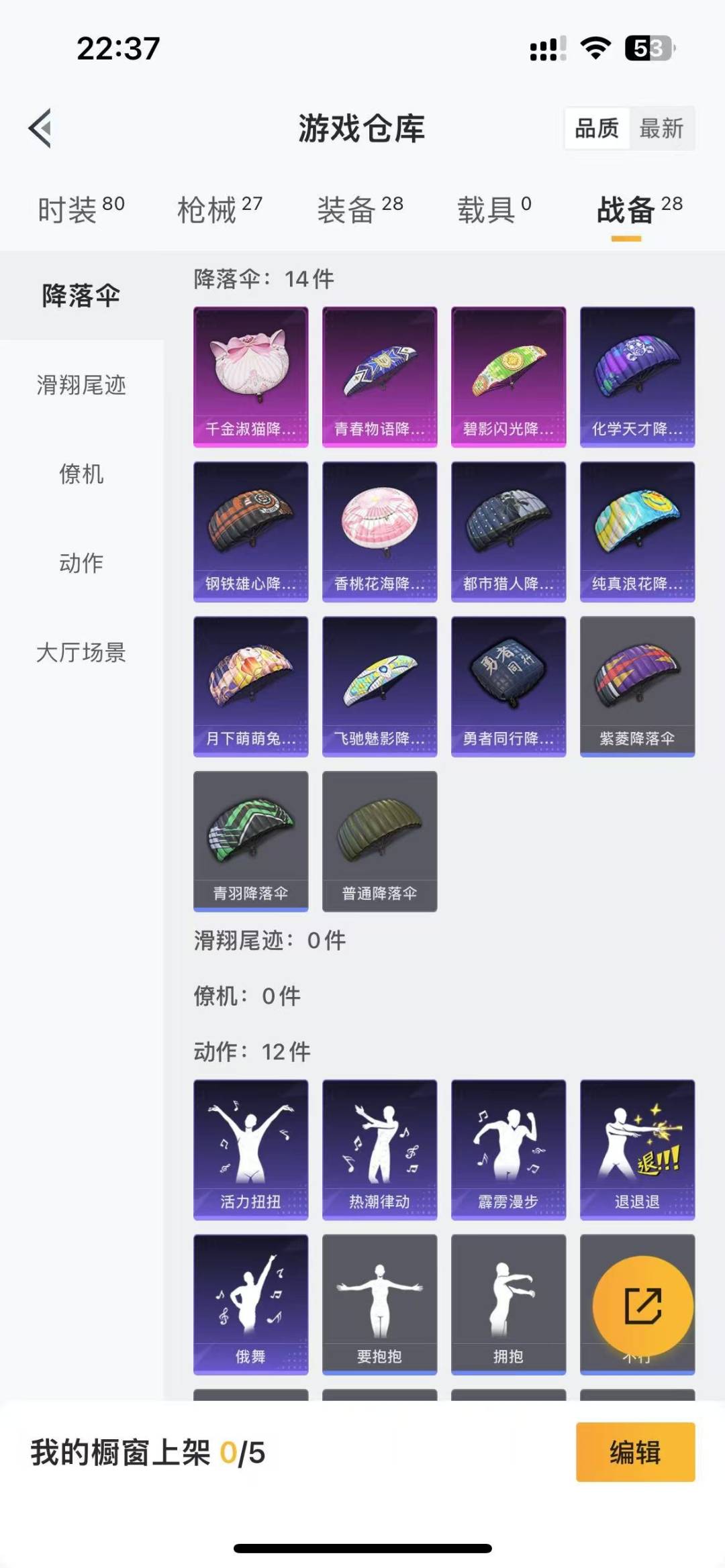This screenshot has height=1568, width=725.
Task: Switch to the 时装 tab
Action: (81, 210)
